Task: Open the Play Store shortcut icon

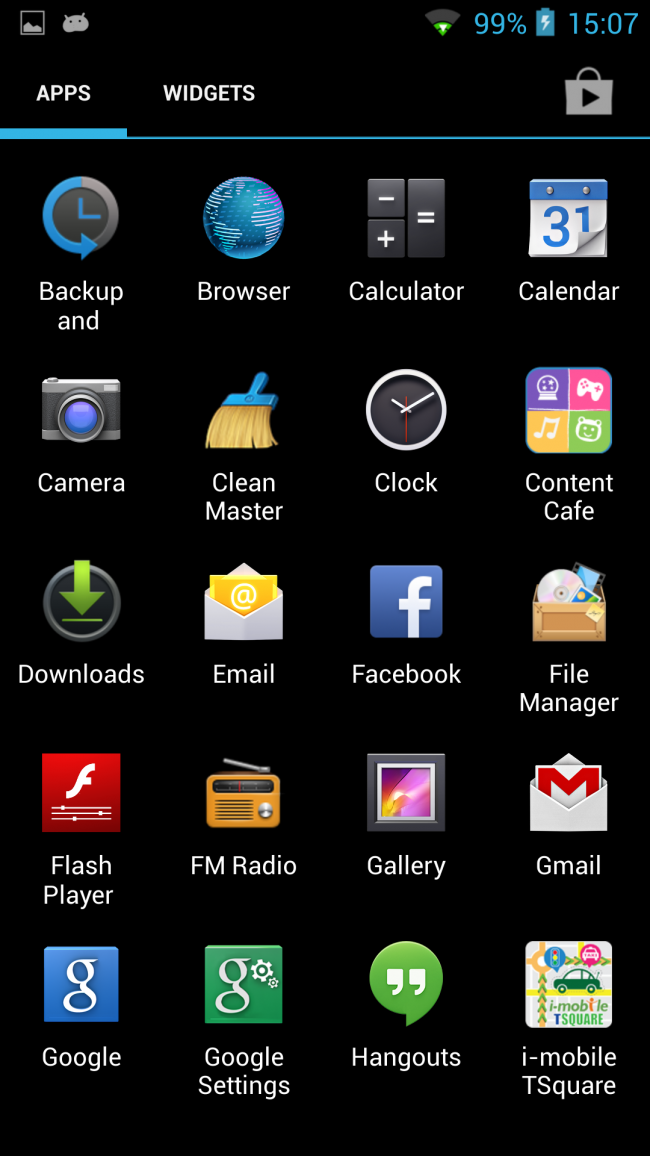Action: pos(588,93)
